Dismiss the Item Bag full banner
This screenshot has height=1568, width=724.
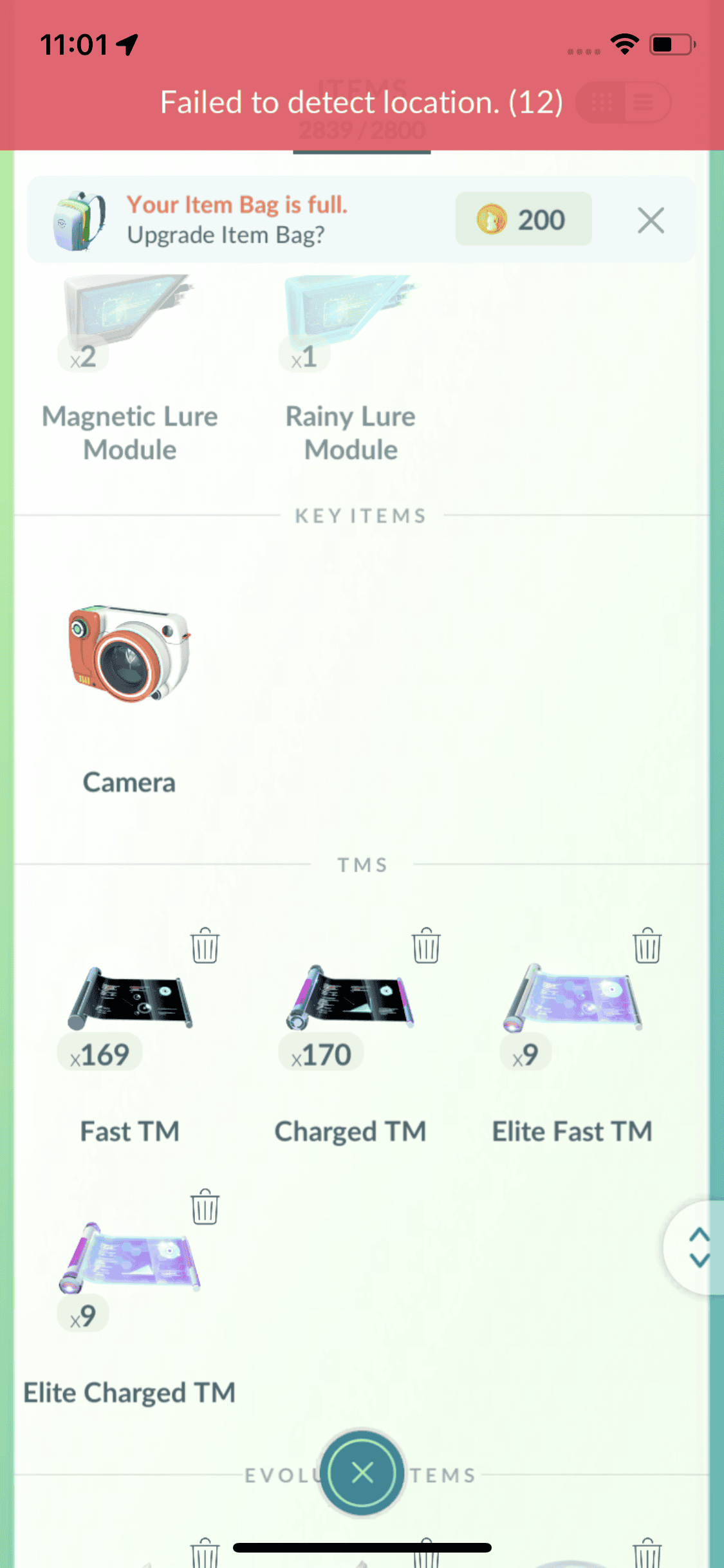651,221
